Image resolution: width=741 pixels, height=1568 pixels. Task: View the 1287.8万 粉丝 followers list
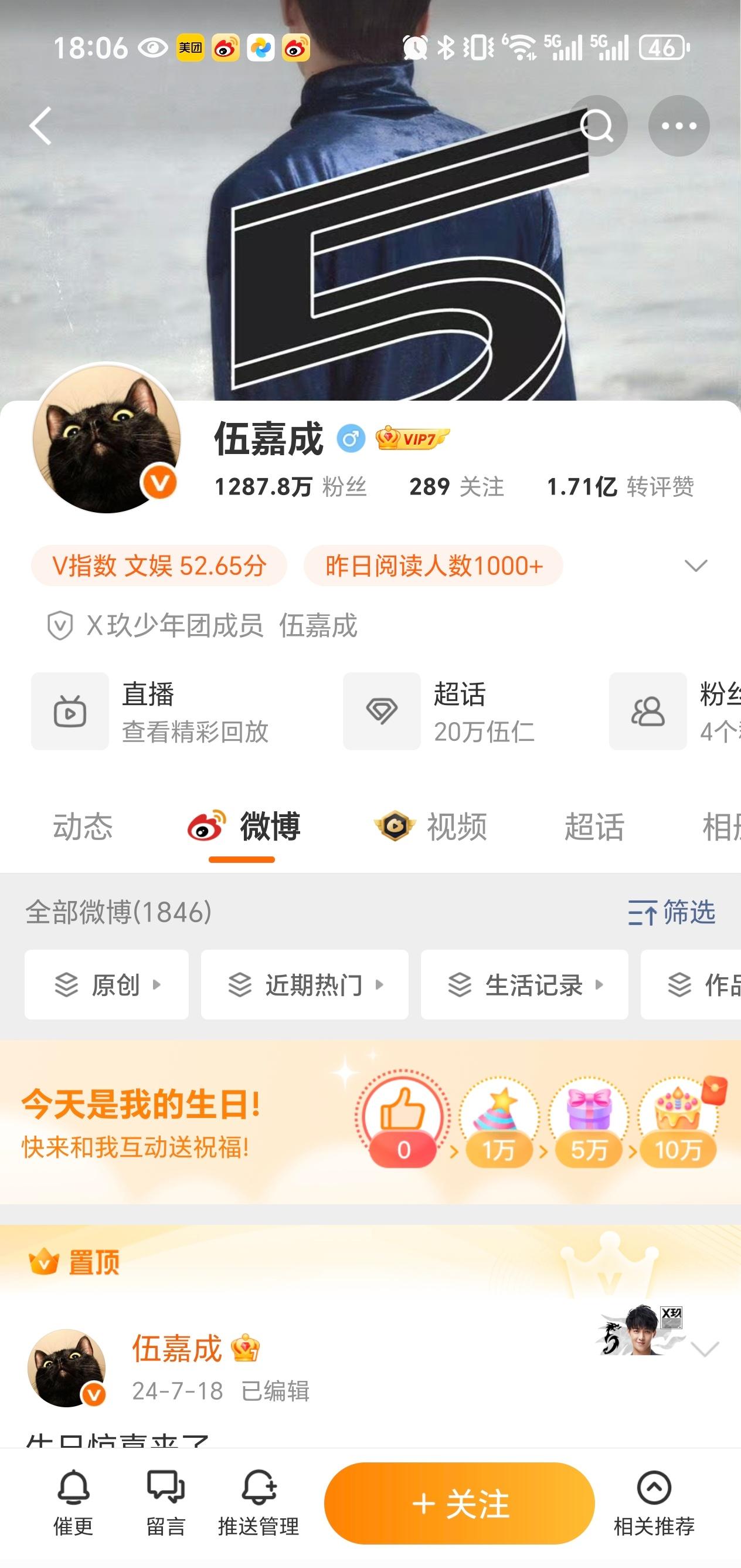(x=290, y=486)
